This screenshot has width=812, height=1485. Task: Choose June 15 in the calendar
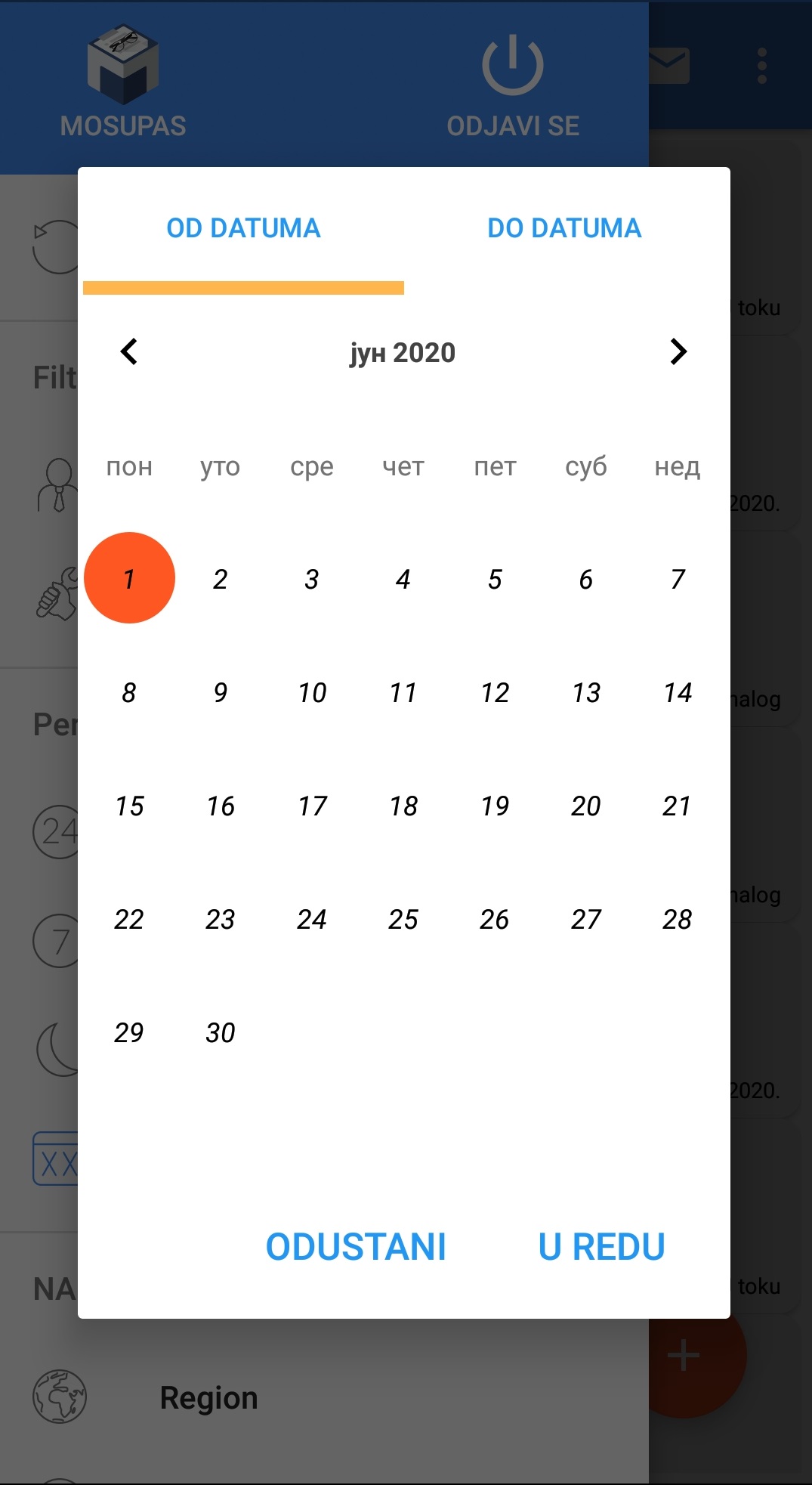(129, 806)
